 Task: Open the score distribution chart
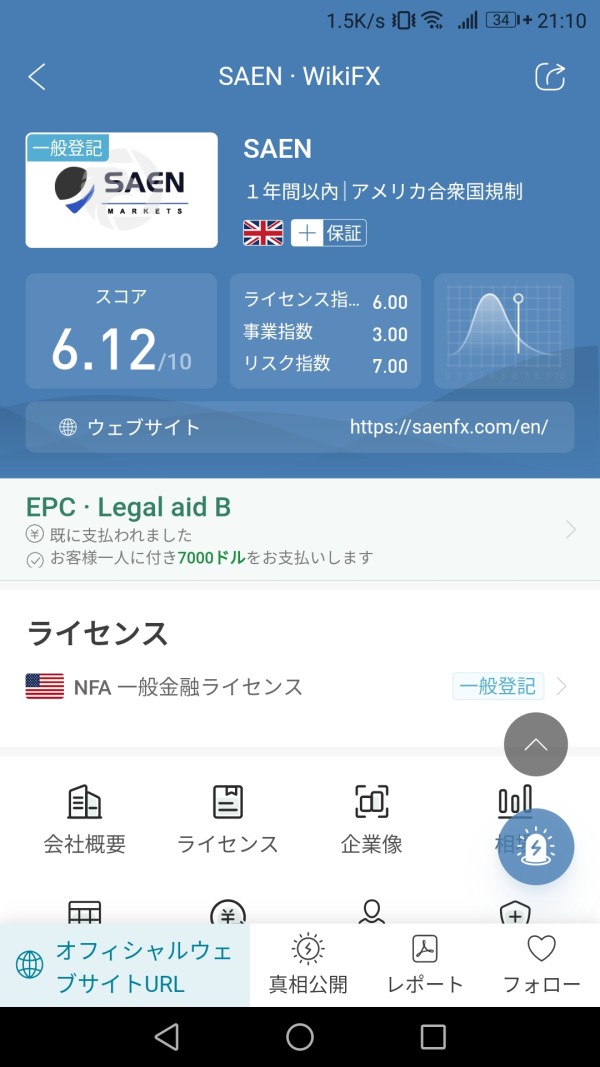504,331
